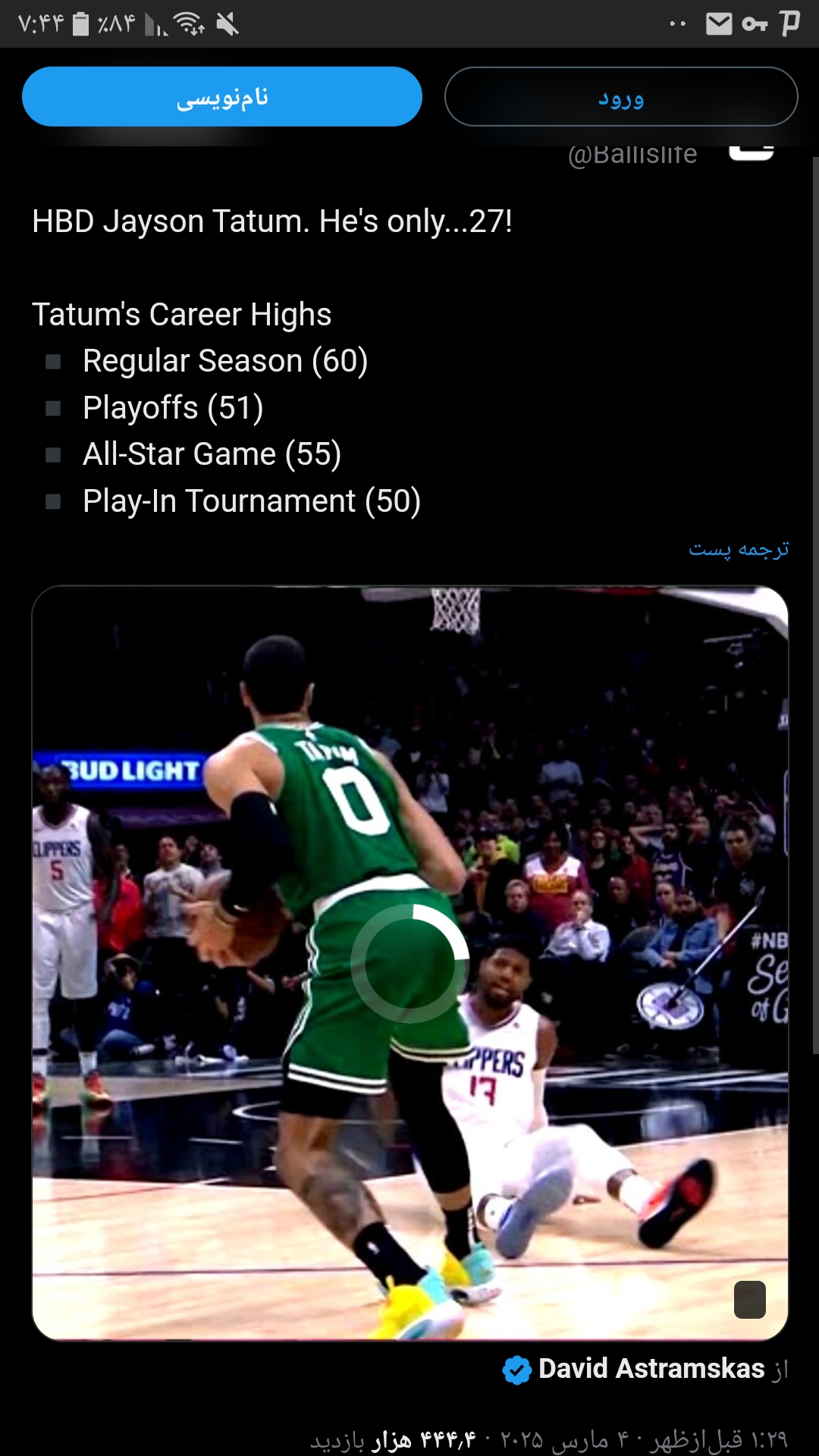Open the Jayson Tatum video

pyautogui.click(x=410, y=963)
